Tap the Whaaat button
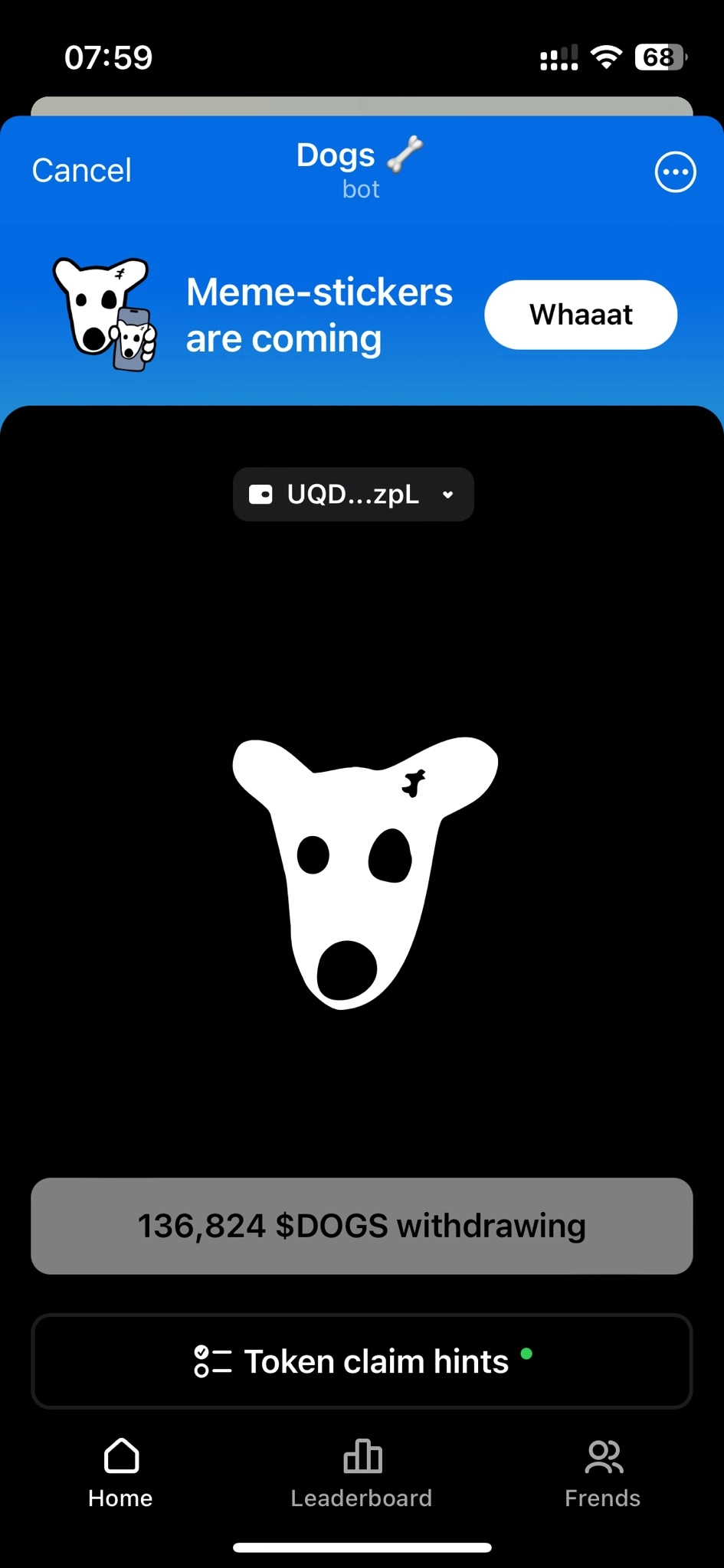Viewport: 724px width, 1568px height. click(581, 315)
